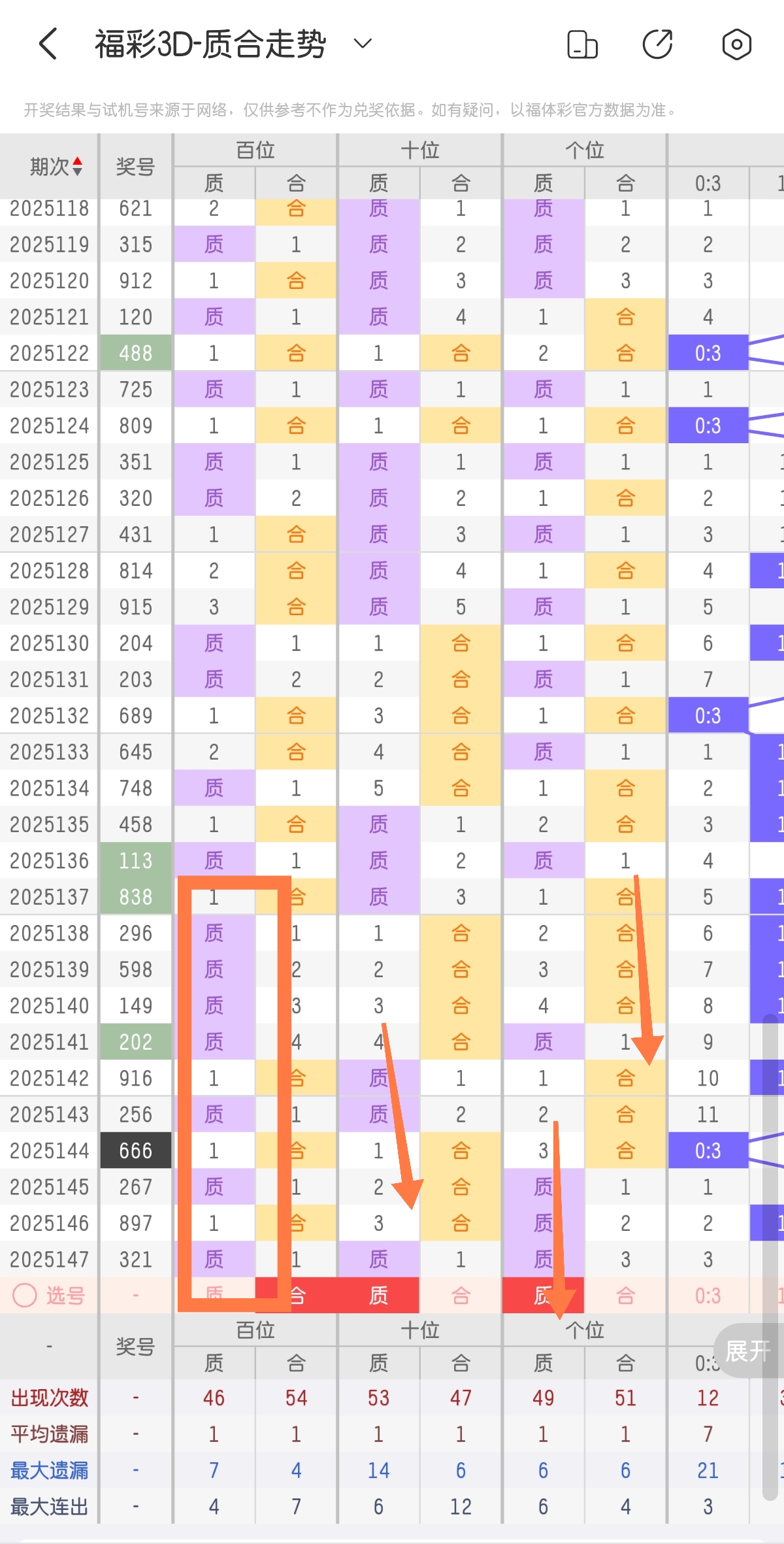This screenshot has width=784, height=1544.
Task: Select 合 for 个位 in the 选号 row
Action: [x=625, y=1295]
